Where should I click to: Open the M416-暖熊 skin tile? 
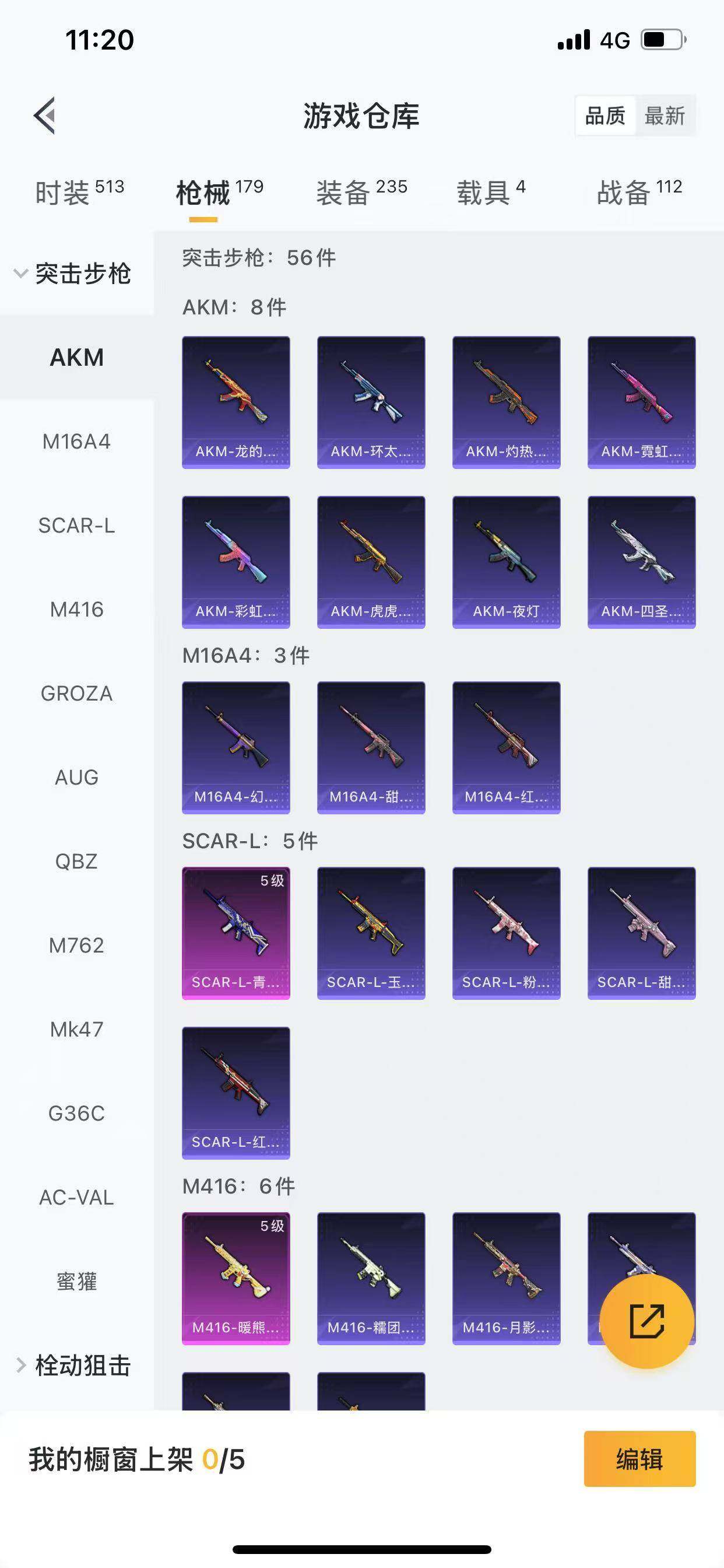[x=236, y=1278]
